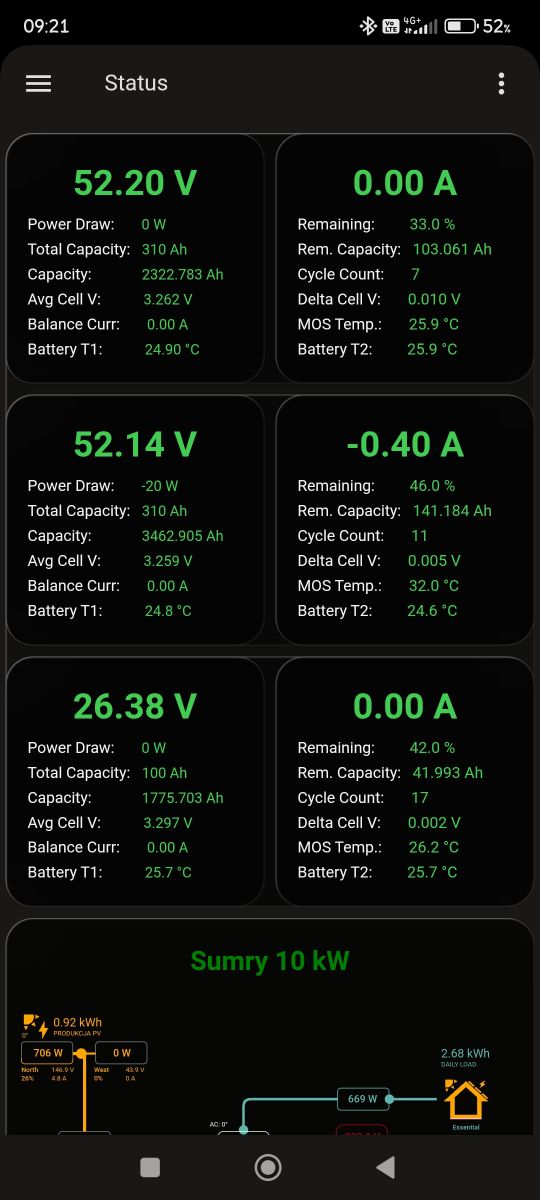Open the 52.14 V battery card
The height and width of the screenshot is (1200, 540).
[x=135, y=520]
